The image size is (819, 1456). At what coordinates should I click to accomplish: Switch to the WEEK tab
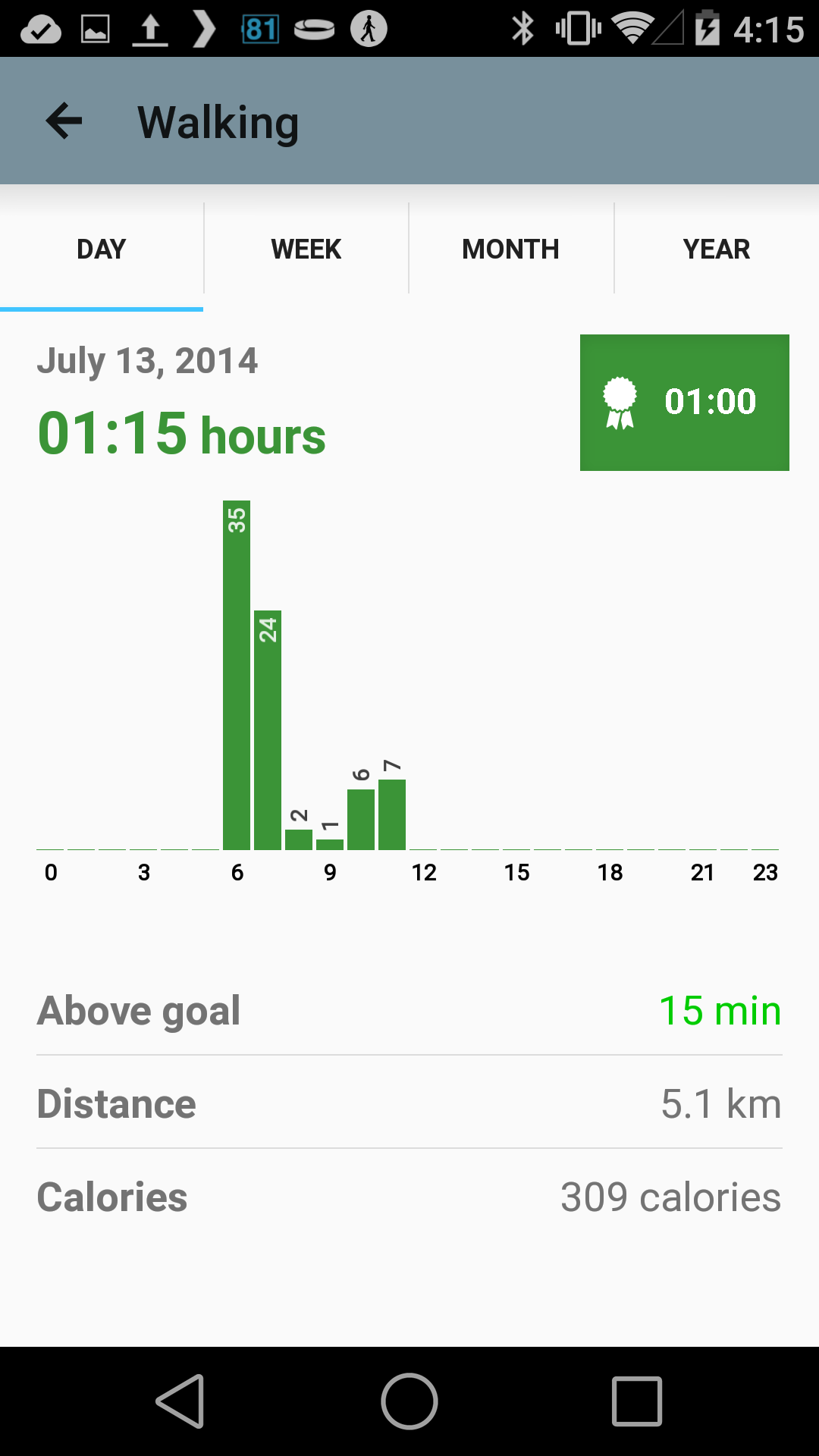pos(306,249)
